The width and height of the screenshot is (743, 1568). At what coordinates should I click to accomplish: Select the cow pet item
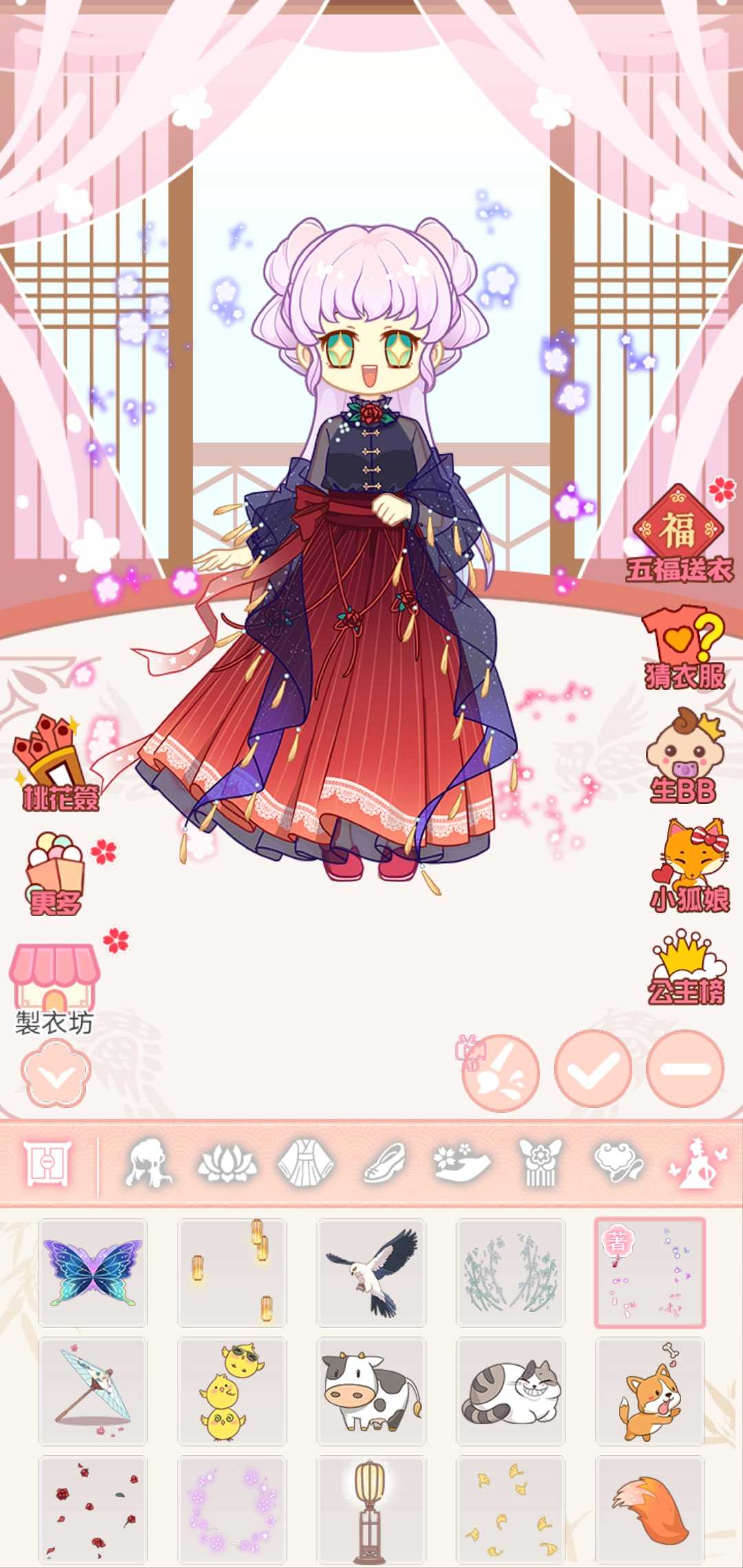371,1391
